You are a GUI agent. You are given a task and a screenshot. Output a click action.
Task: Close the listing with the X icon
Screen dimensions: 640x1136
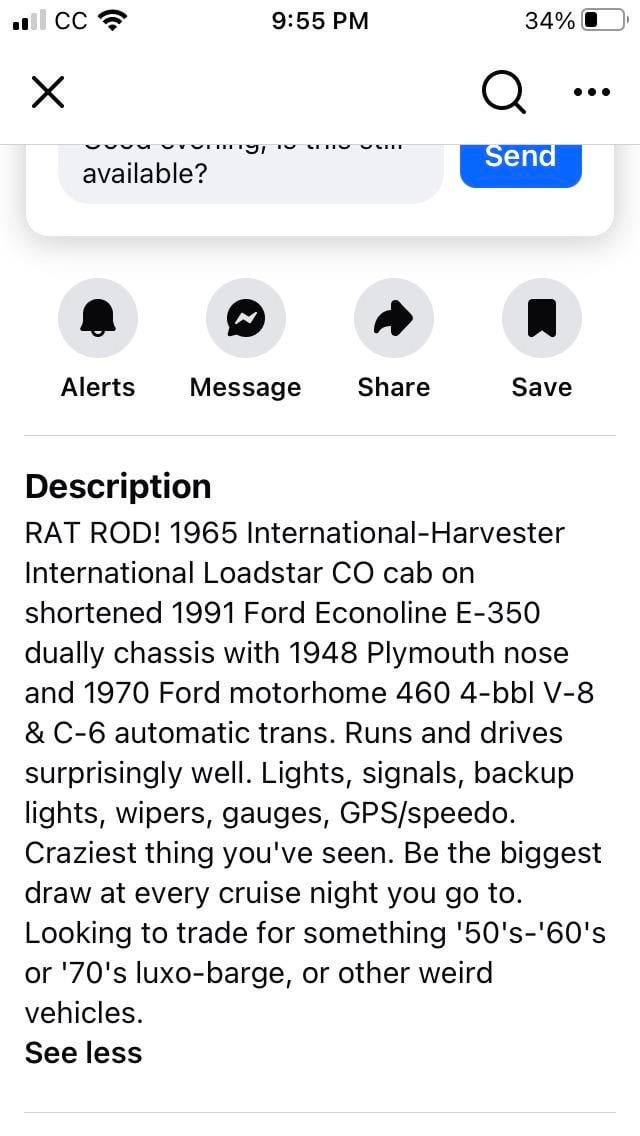48,93
